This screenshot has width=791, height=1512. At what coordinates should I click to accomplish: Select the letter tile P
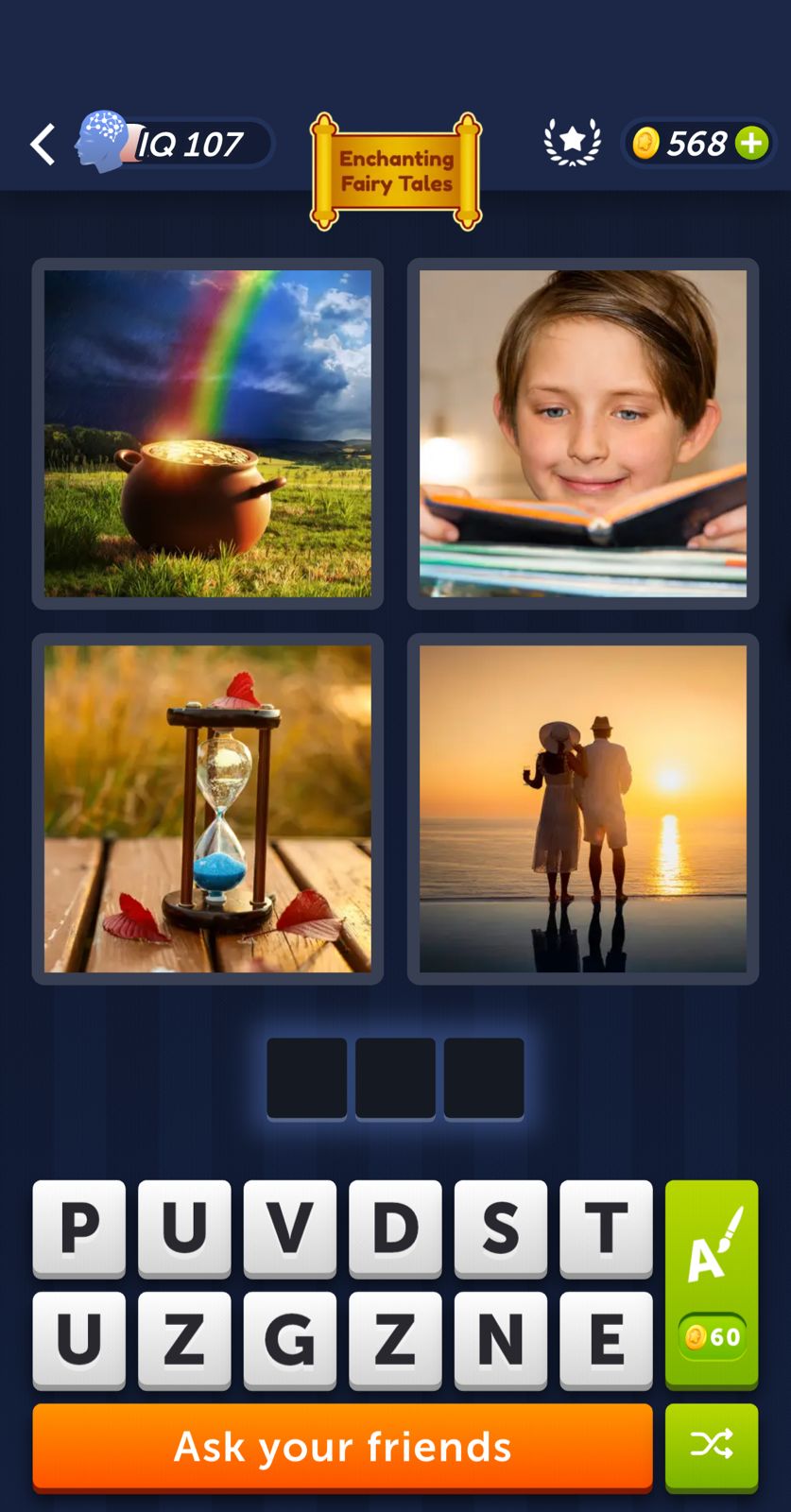(x=79, y=1228)
